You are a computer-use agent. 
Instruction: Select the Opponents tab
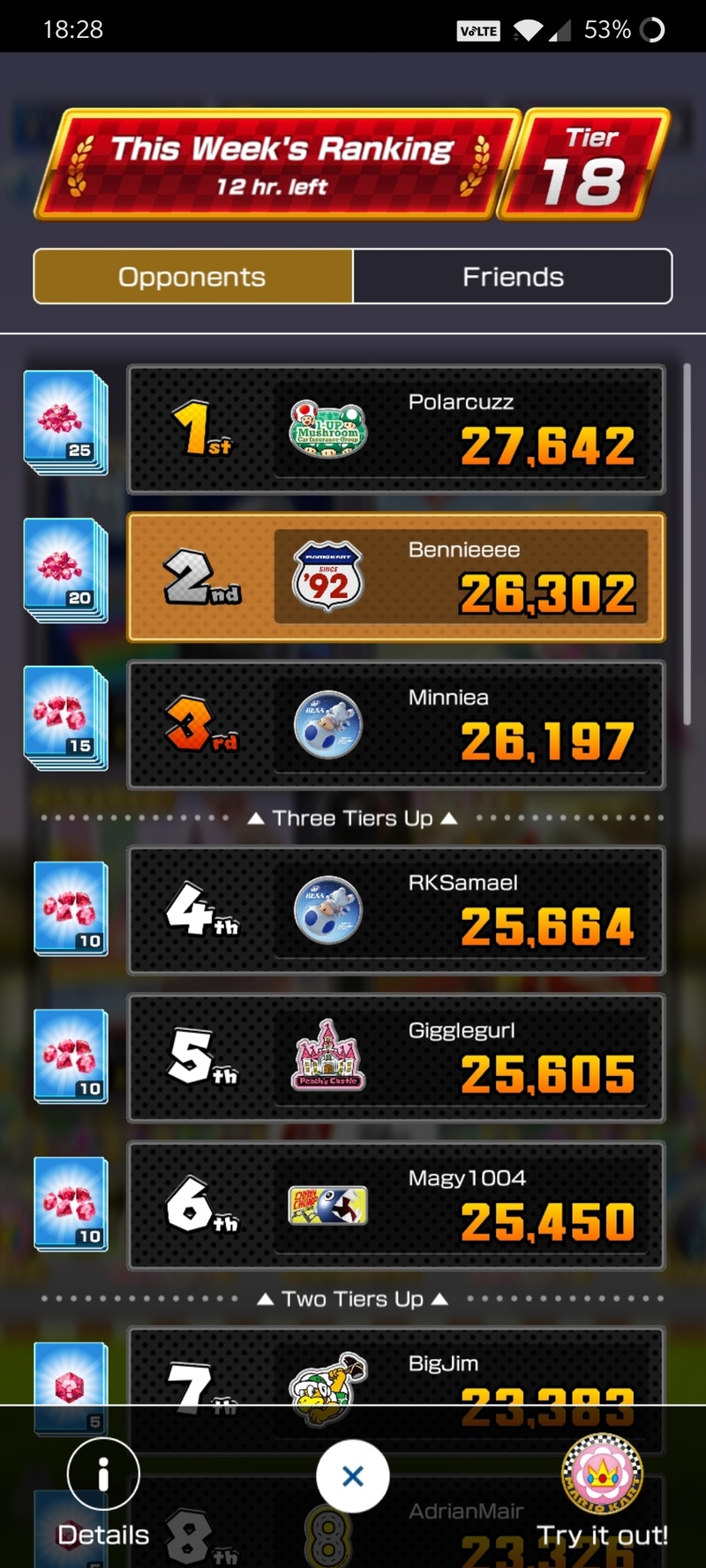point(192,277)
